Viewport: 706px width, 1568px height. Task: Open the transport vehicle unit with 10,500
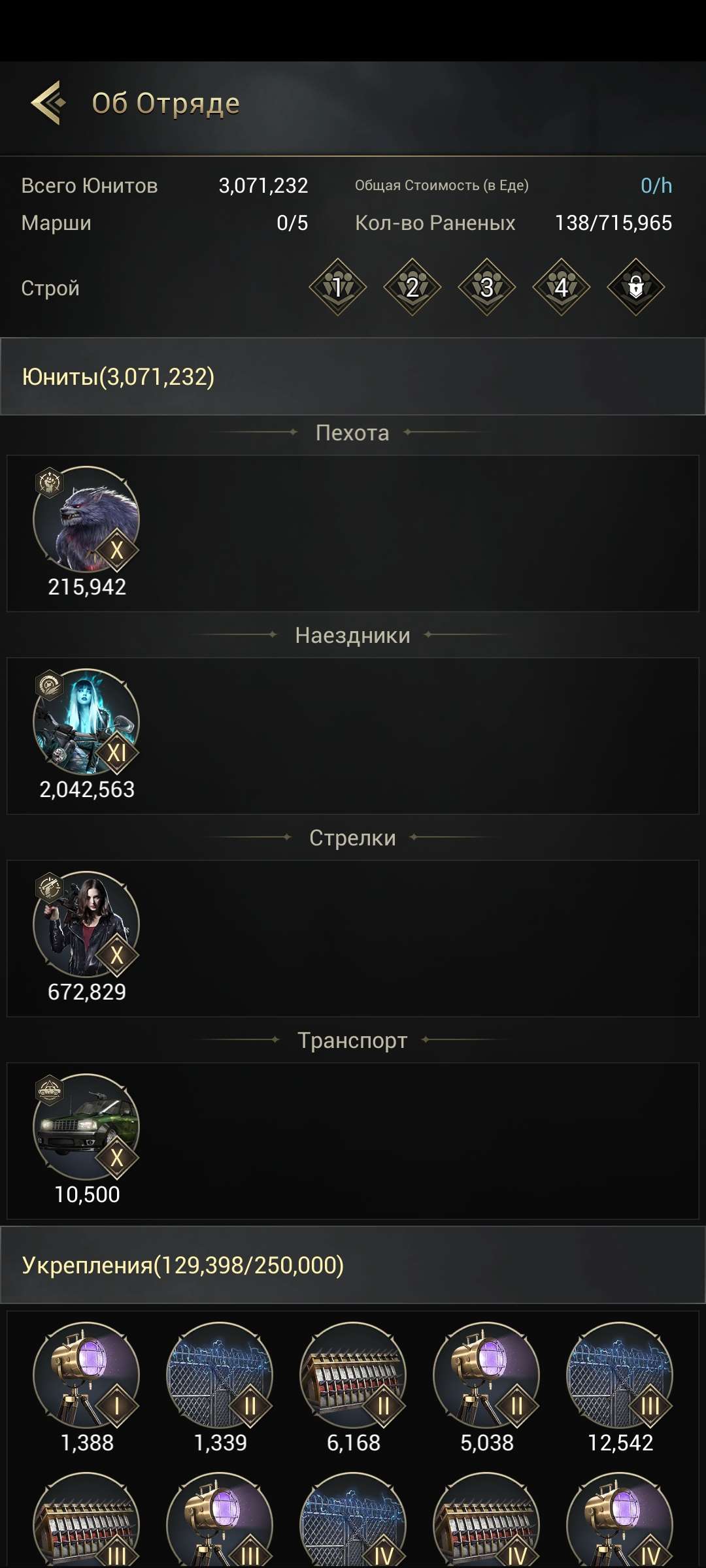86,1127
